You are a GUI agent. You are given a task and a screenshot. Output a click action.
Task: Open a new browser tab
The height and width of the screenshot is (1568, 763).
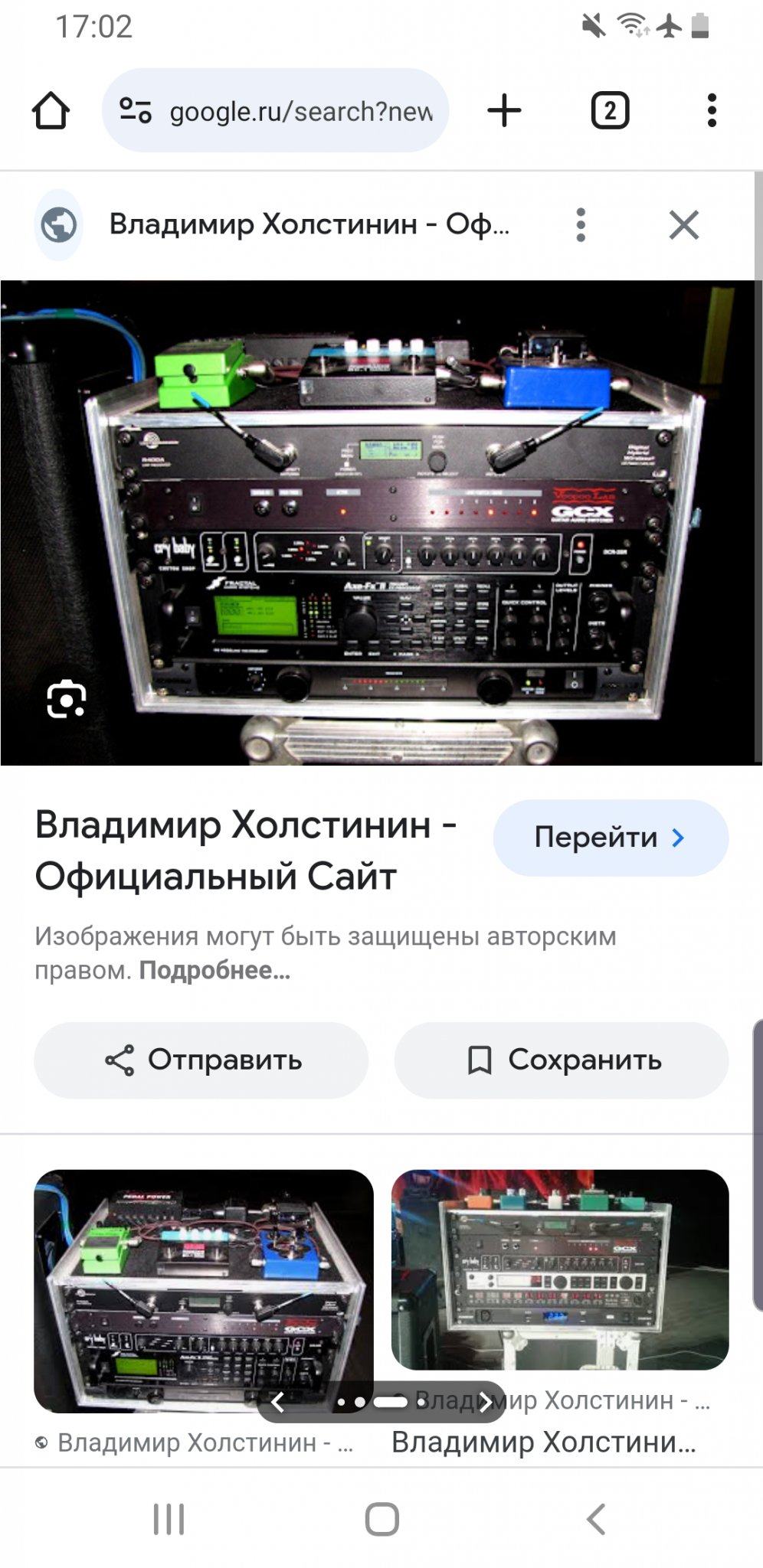(504, 111)
